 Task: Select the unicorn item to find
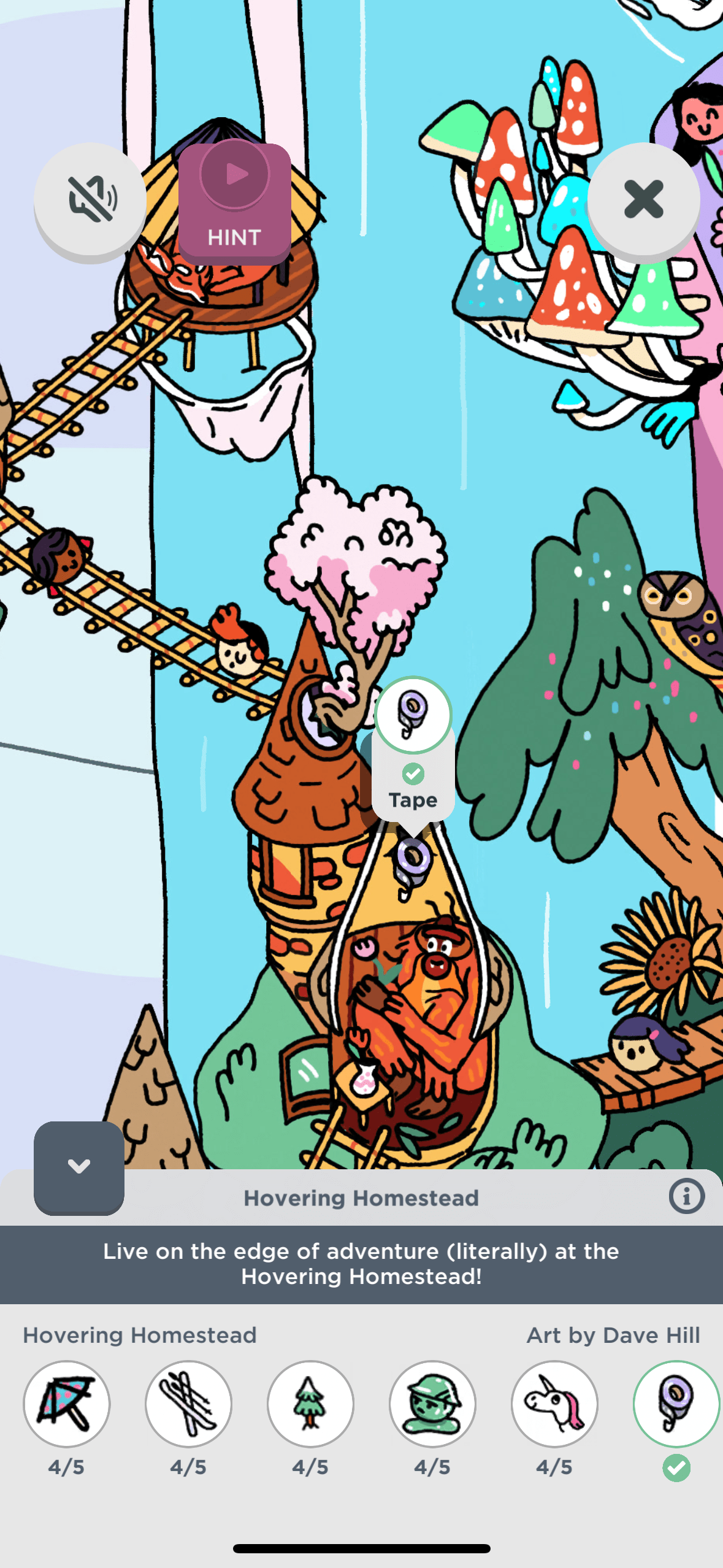554,1404
